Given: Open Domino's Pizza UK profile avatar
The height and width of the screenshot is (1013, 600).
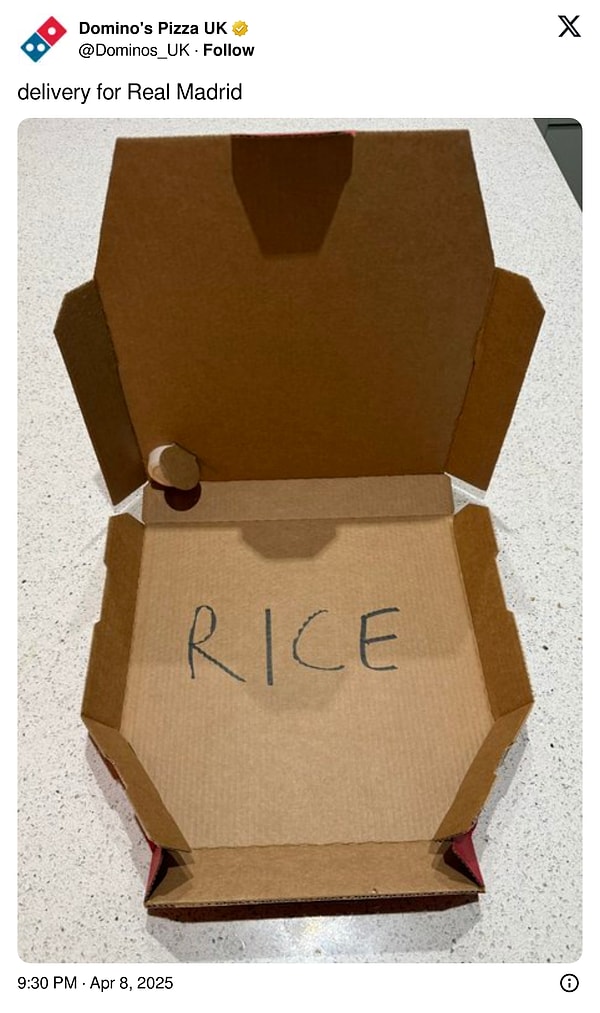Looking at the screenshot, I should pos(43,39).
